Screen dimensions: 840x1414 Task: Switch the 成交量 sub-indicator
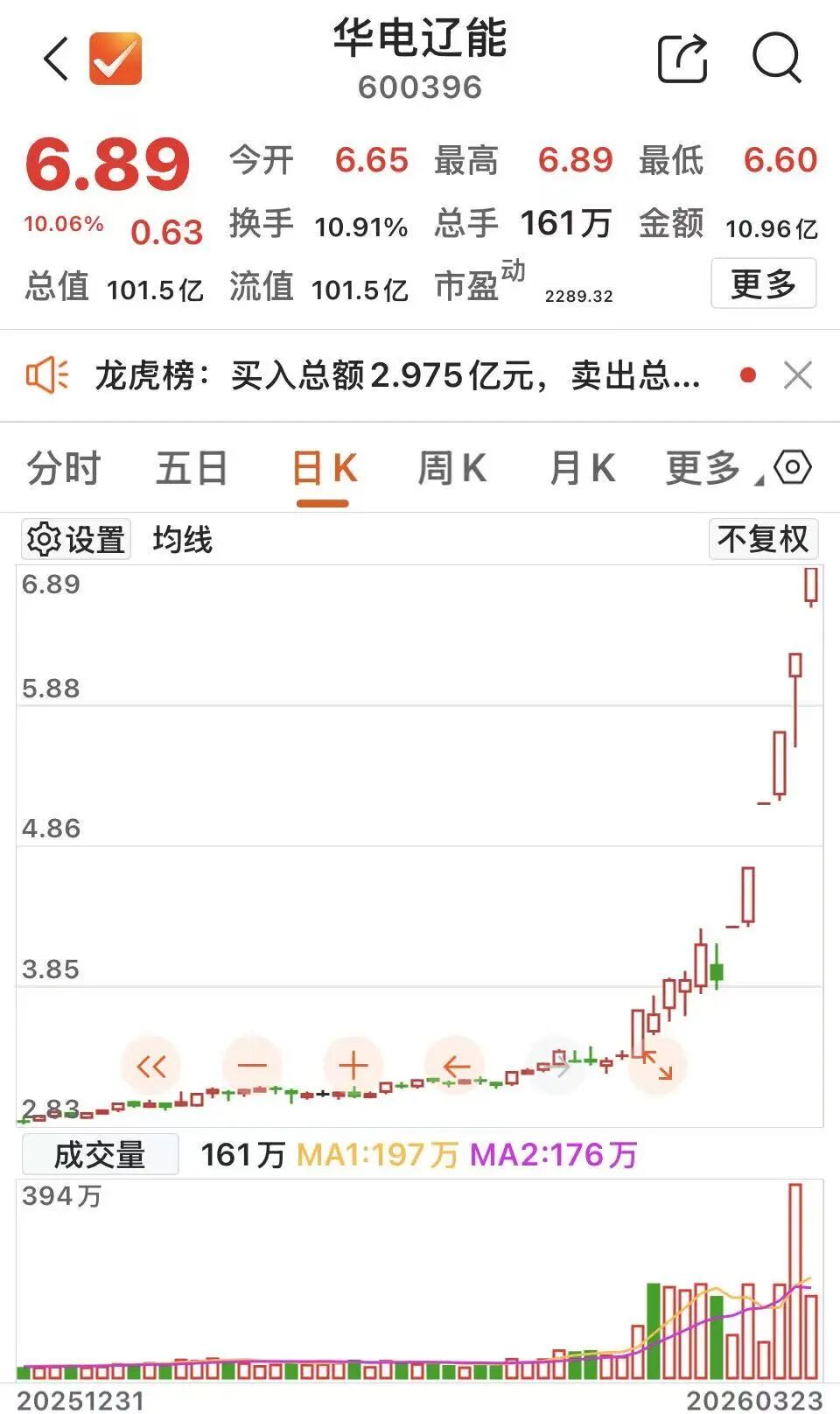tap(100, 1155)
